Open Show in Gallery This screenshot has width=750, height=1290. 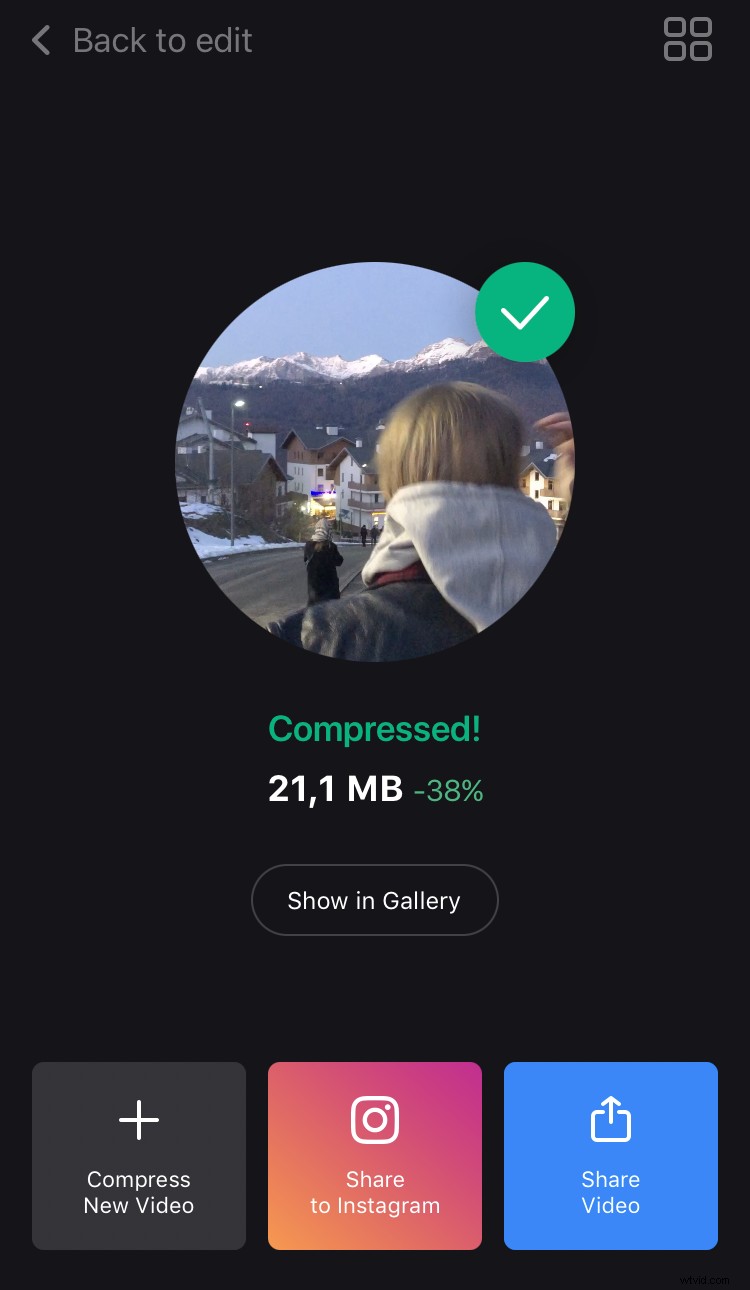click(374, 900)
